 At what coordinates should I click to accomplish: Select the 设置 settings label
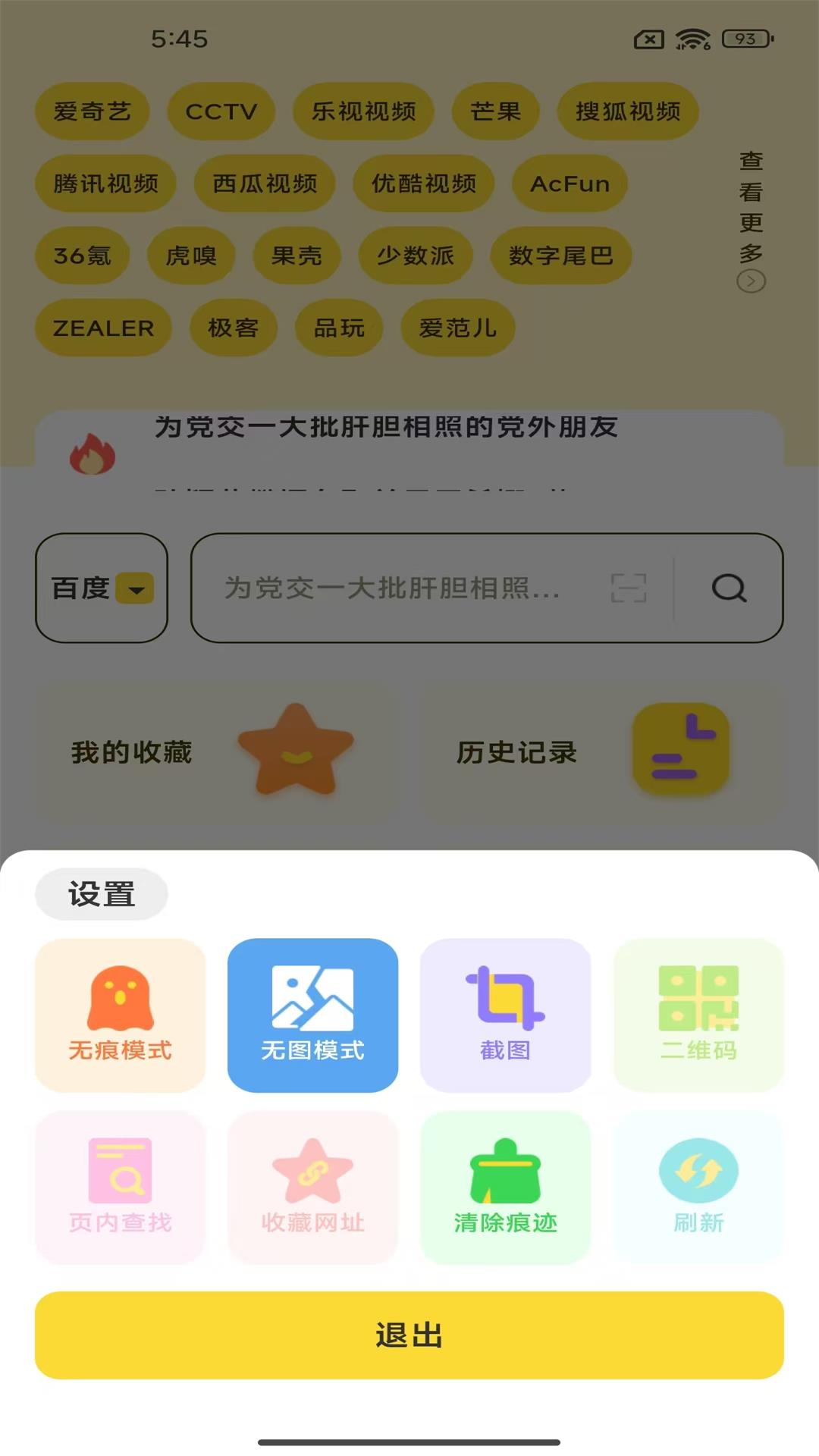(x=102, y=894)
